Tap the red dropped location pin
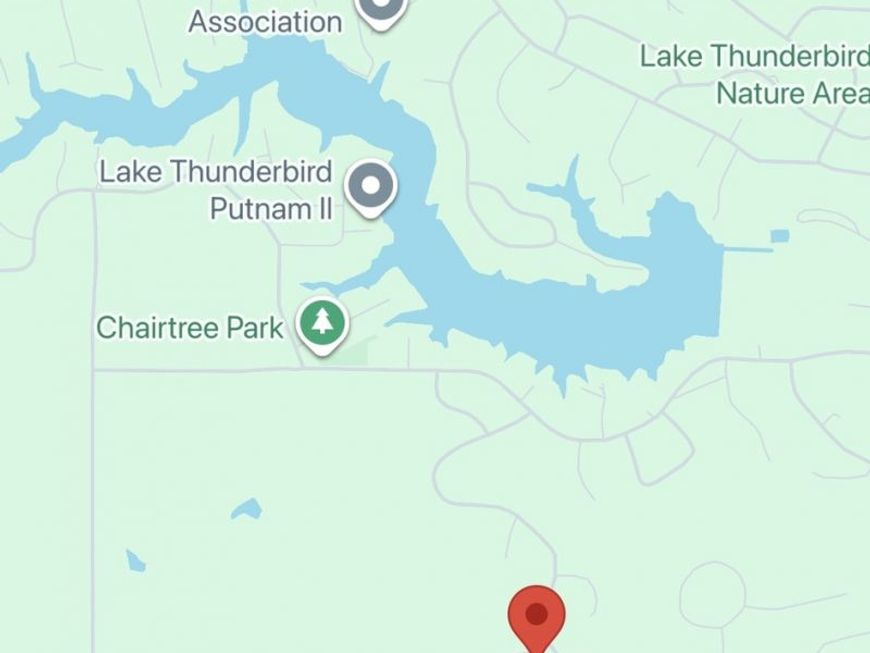Screen dimensions: 870x653 537,616
